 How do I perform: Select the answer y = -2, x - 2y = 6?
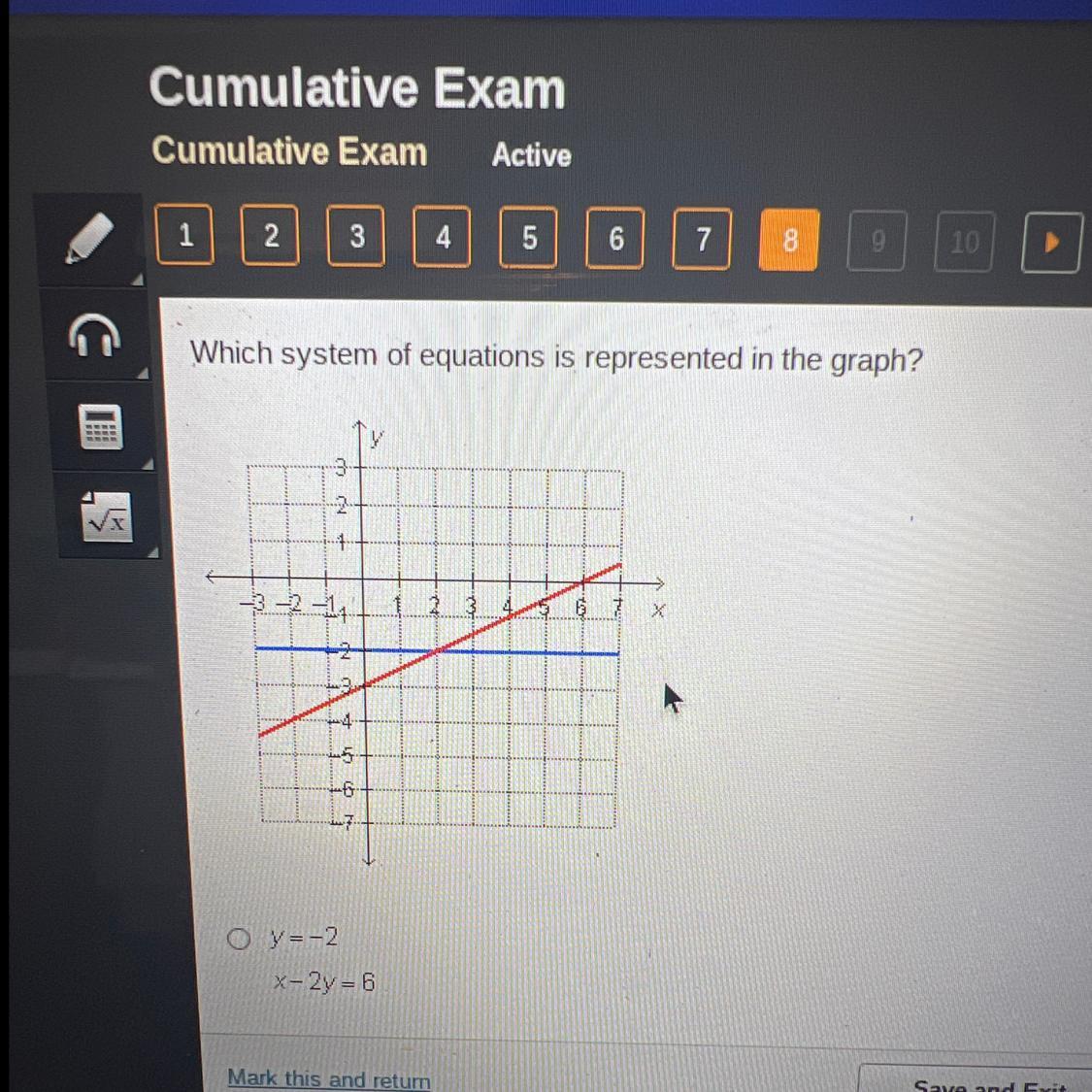click(x=239, y=939)
